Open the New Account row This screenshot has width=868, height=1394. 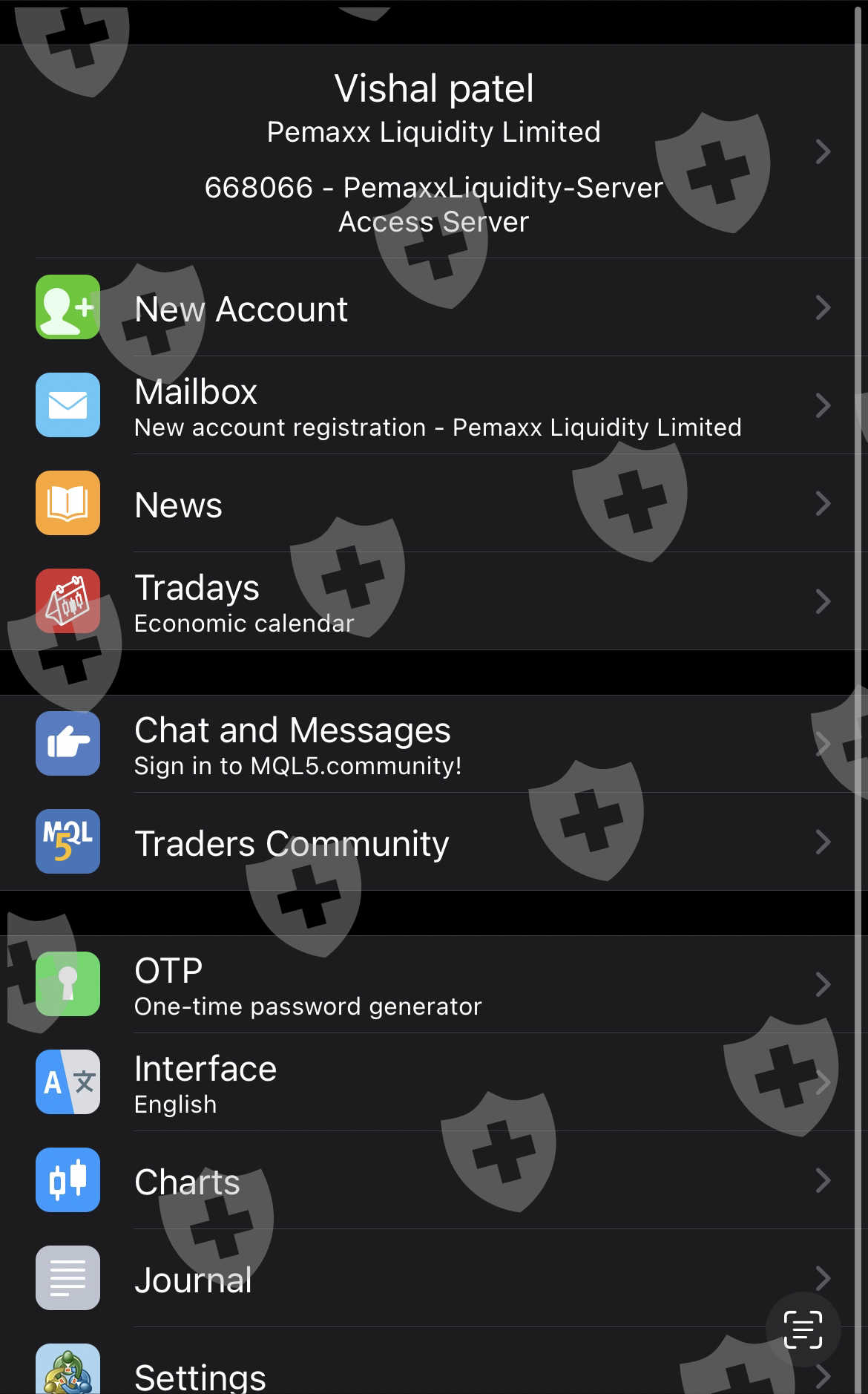click(x=434, y=307)
